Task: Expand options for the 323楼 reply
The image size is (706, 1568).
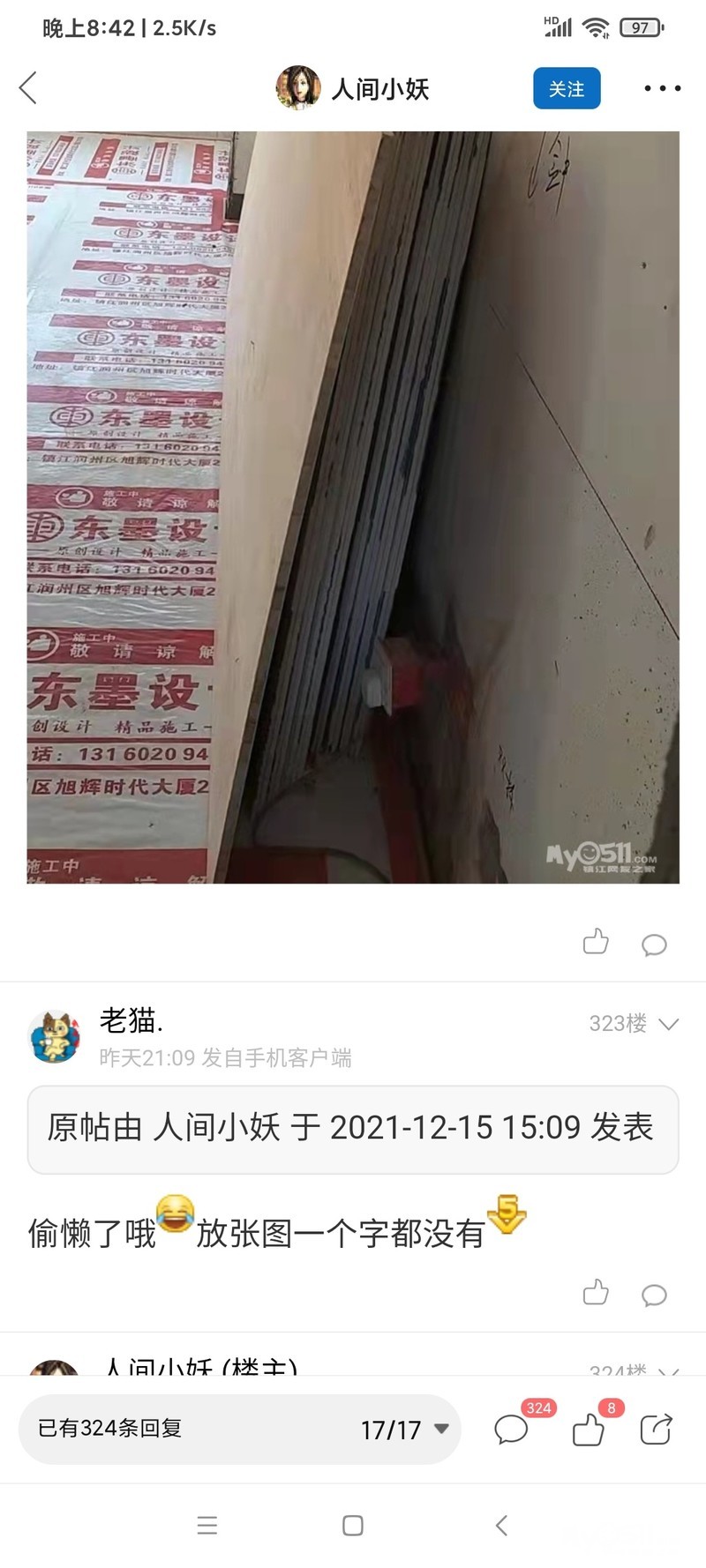Action: (x=669, y=1024)
